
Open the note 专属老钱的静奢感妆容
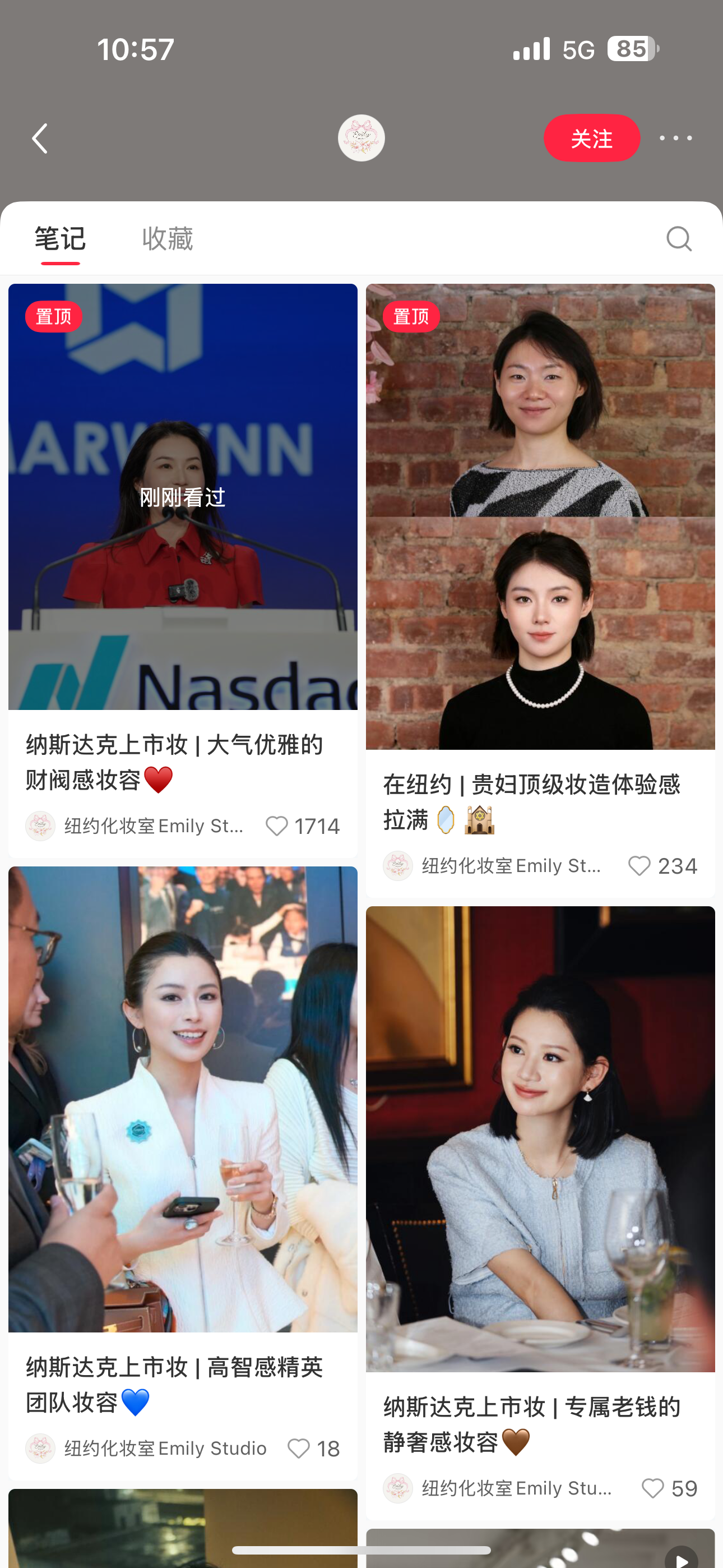point(540,1138)
